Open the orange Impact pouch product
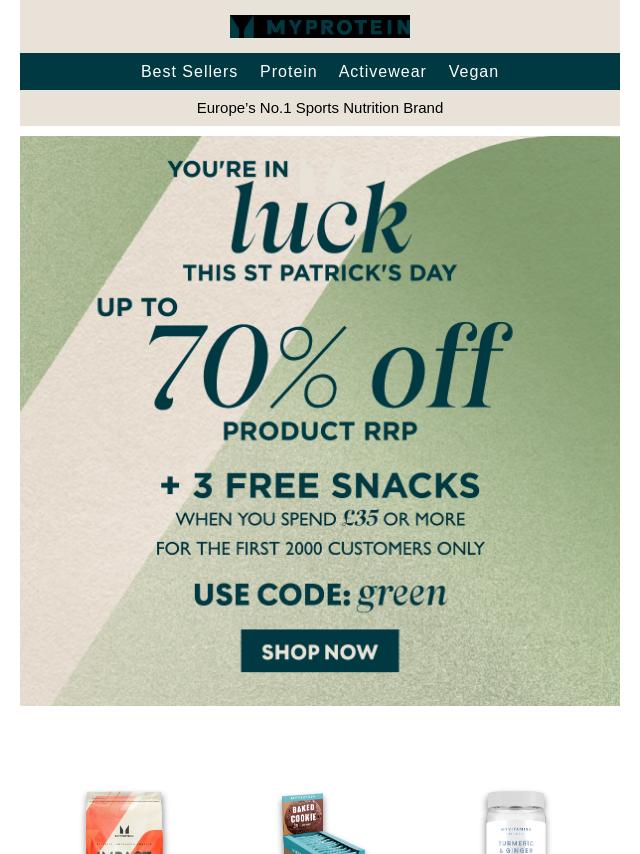 point(124,824)
